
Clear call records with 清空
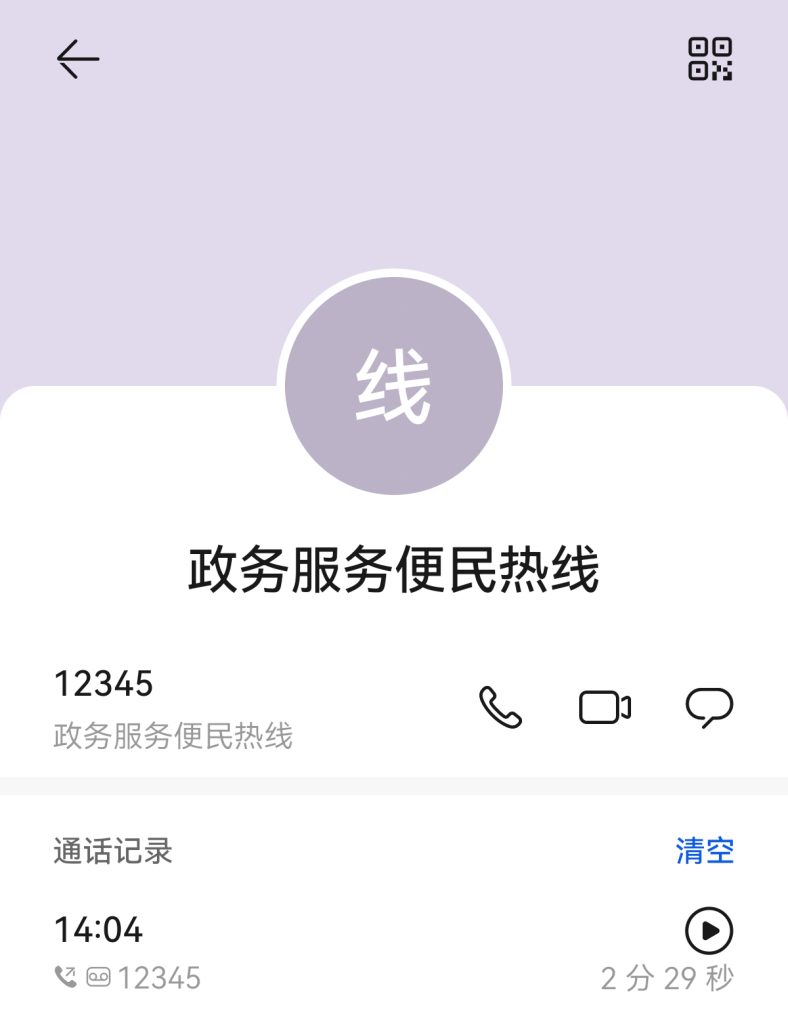point(705,851)
